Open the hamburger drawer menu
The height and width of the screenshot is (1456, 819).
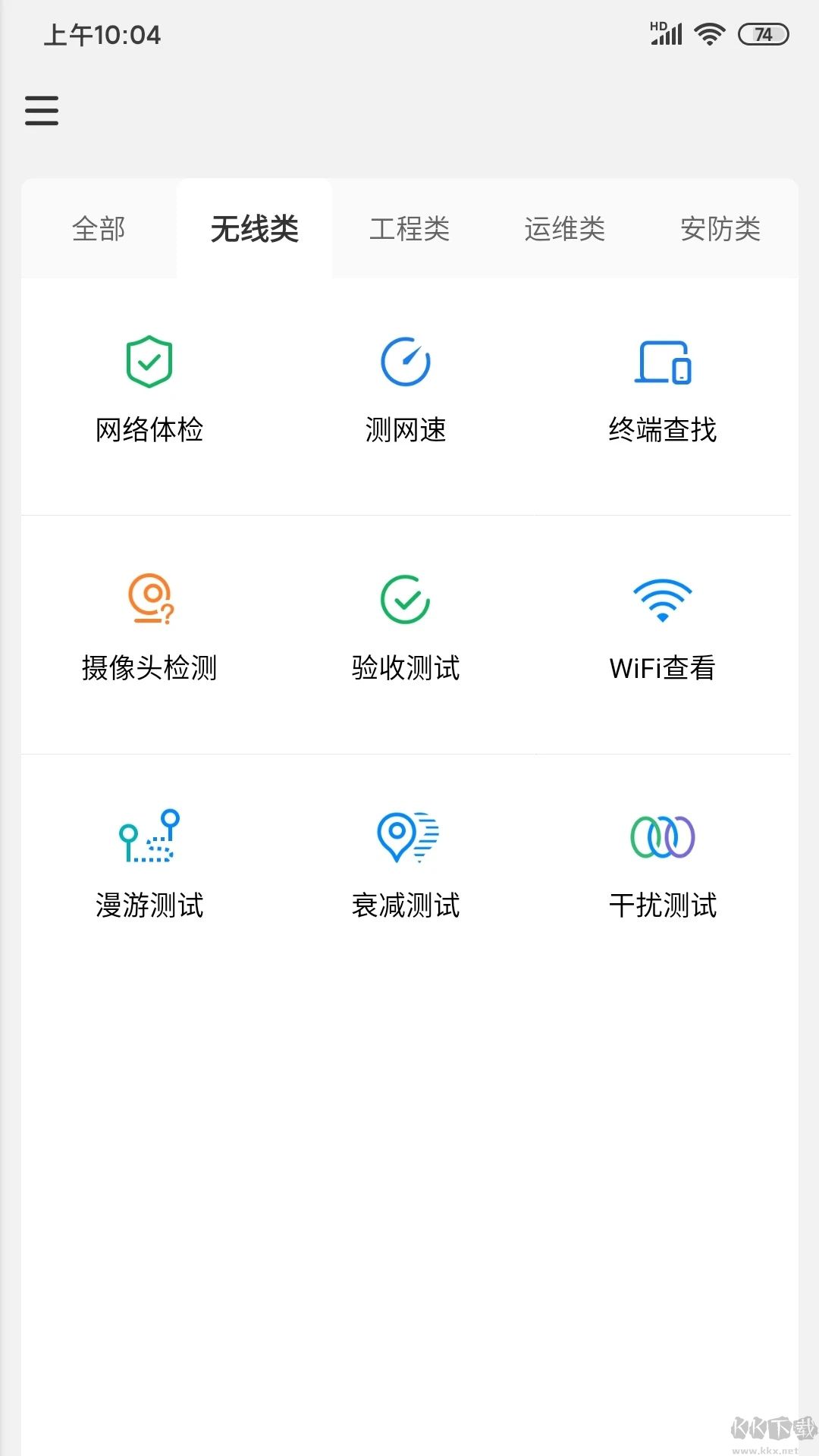42,111
